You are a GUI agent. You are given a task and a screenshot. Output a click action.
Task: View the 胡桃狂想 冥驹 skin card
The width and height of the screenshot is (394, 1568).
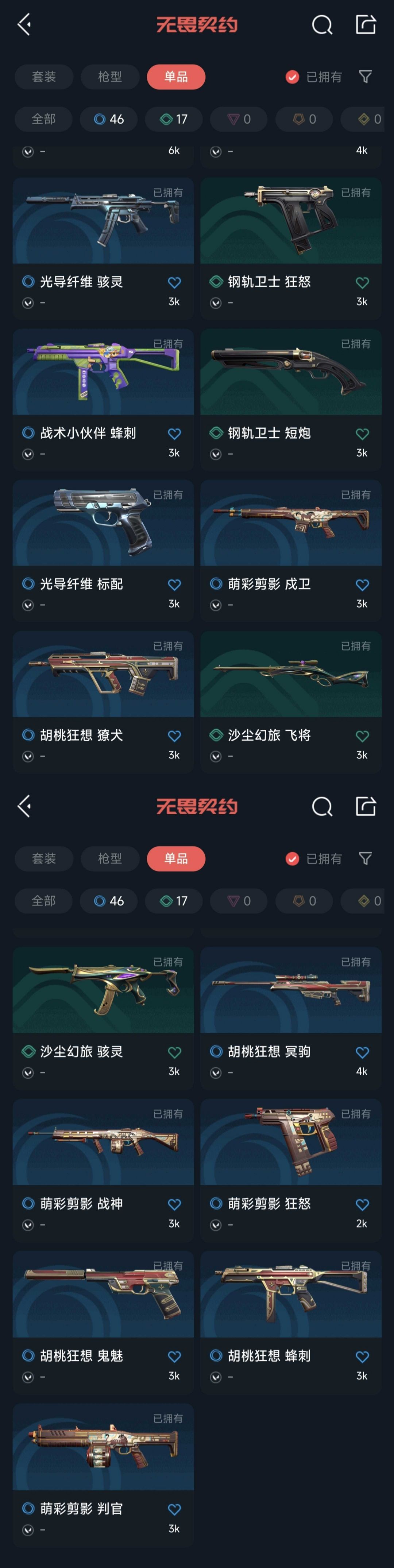pos(290,1018)
